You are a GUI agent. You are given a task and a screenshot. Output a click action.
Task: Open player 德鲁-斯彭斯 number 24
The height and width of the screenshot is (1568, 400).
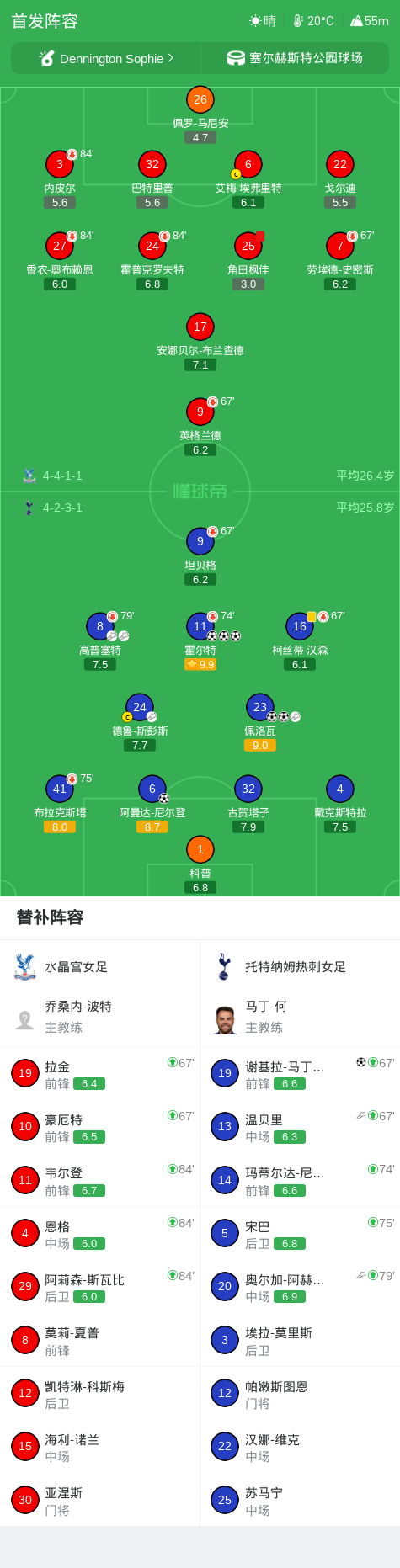coord(140,722)
